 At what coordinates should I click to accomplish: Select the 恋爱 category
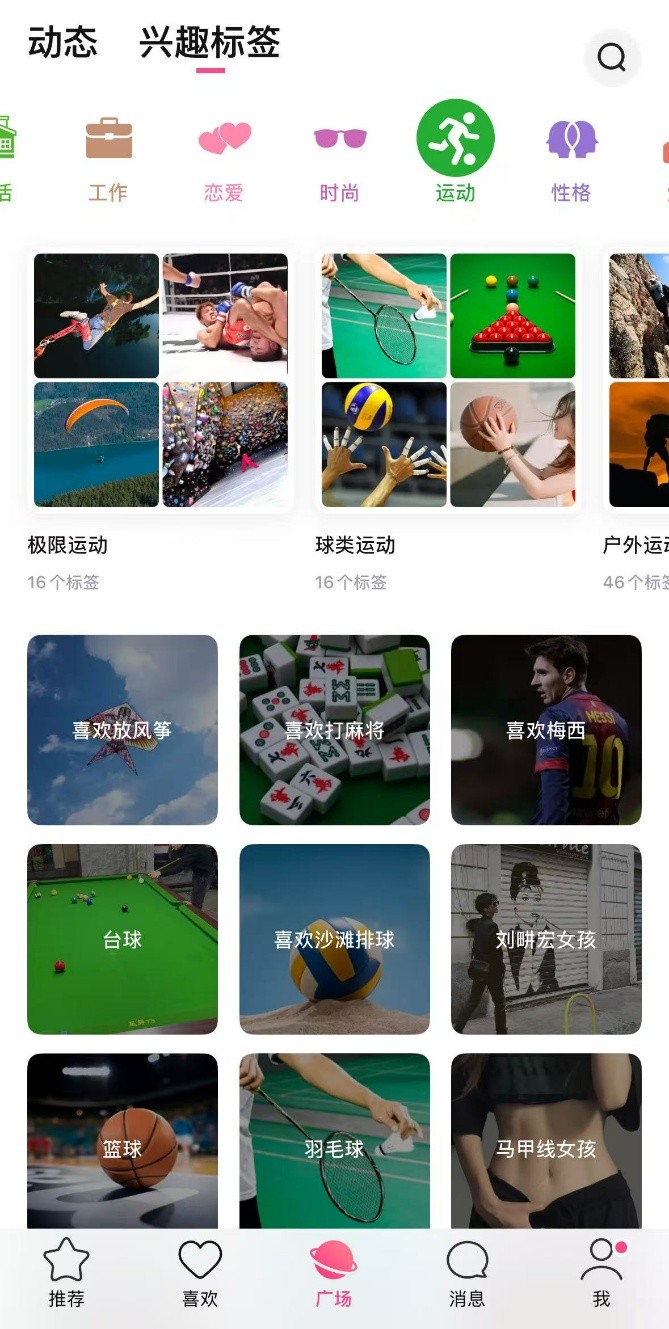pyautogui.click(x=224, y=158)
